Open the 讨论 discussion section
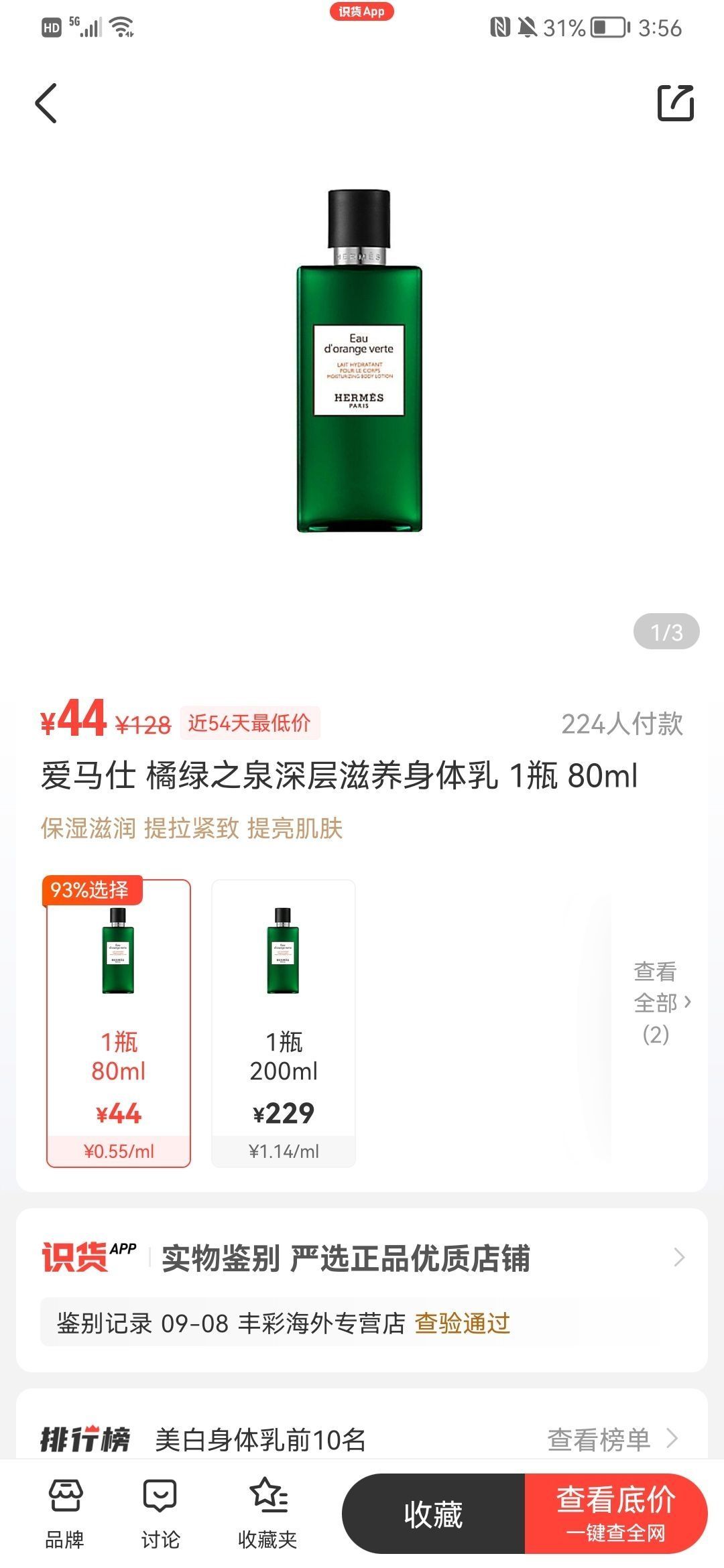Viewport: 724px width, 1568px height. (x=160, y=1514)
